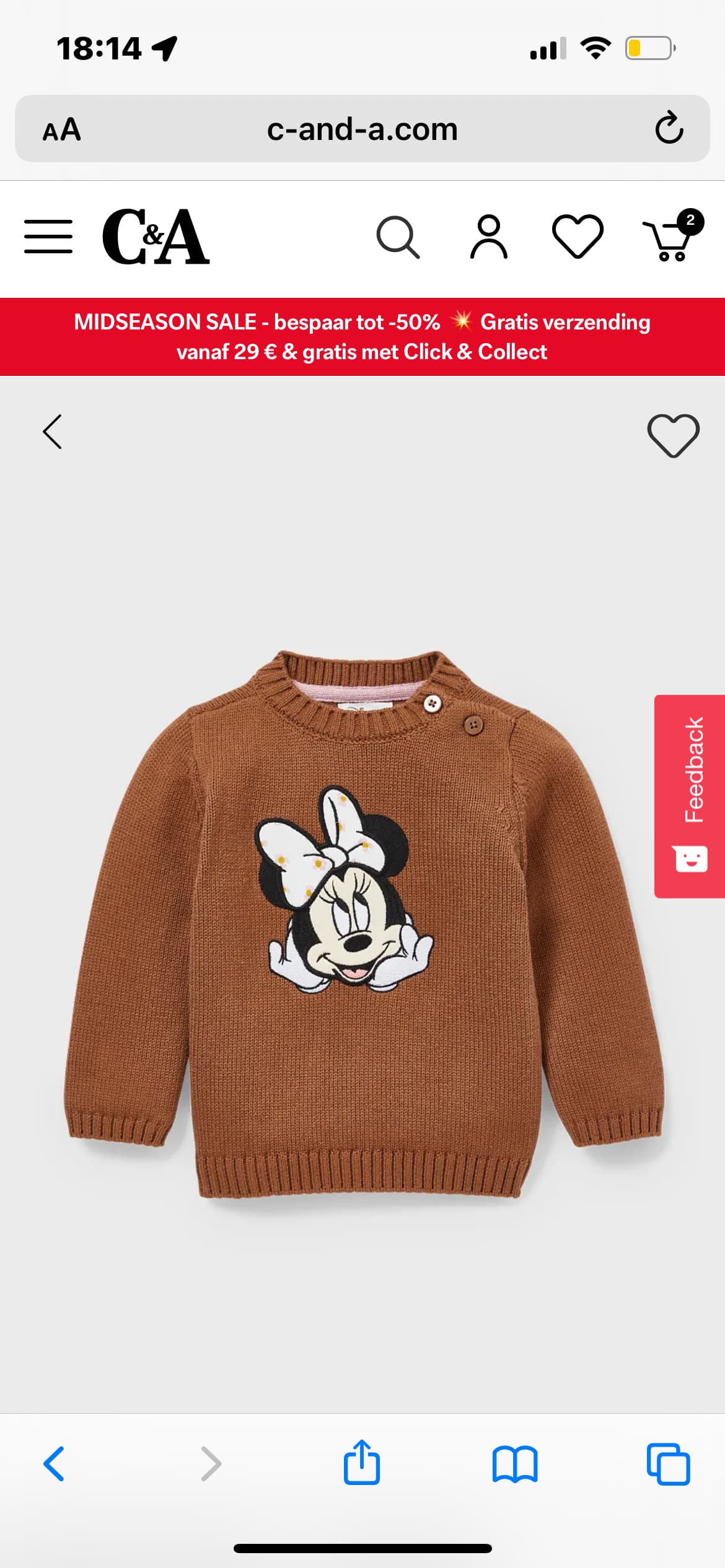
Task: Show open Safari tabs
Action: tap(668, 1464)
